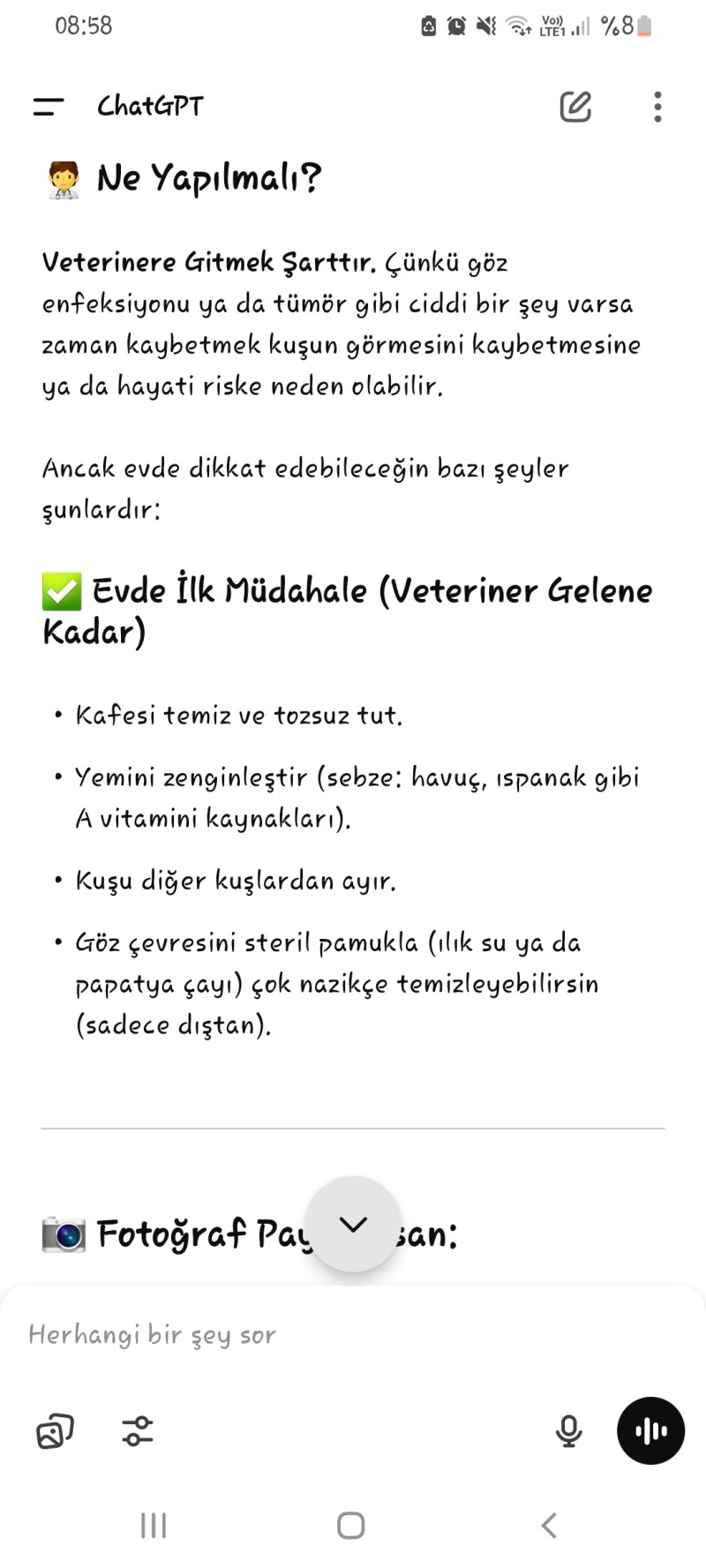This screenshot has width=706, height=1568.
Task: Open recent apps from navigation bar
Action: 154,1526
